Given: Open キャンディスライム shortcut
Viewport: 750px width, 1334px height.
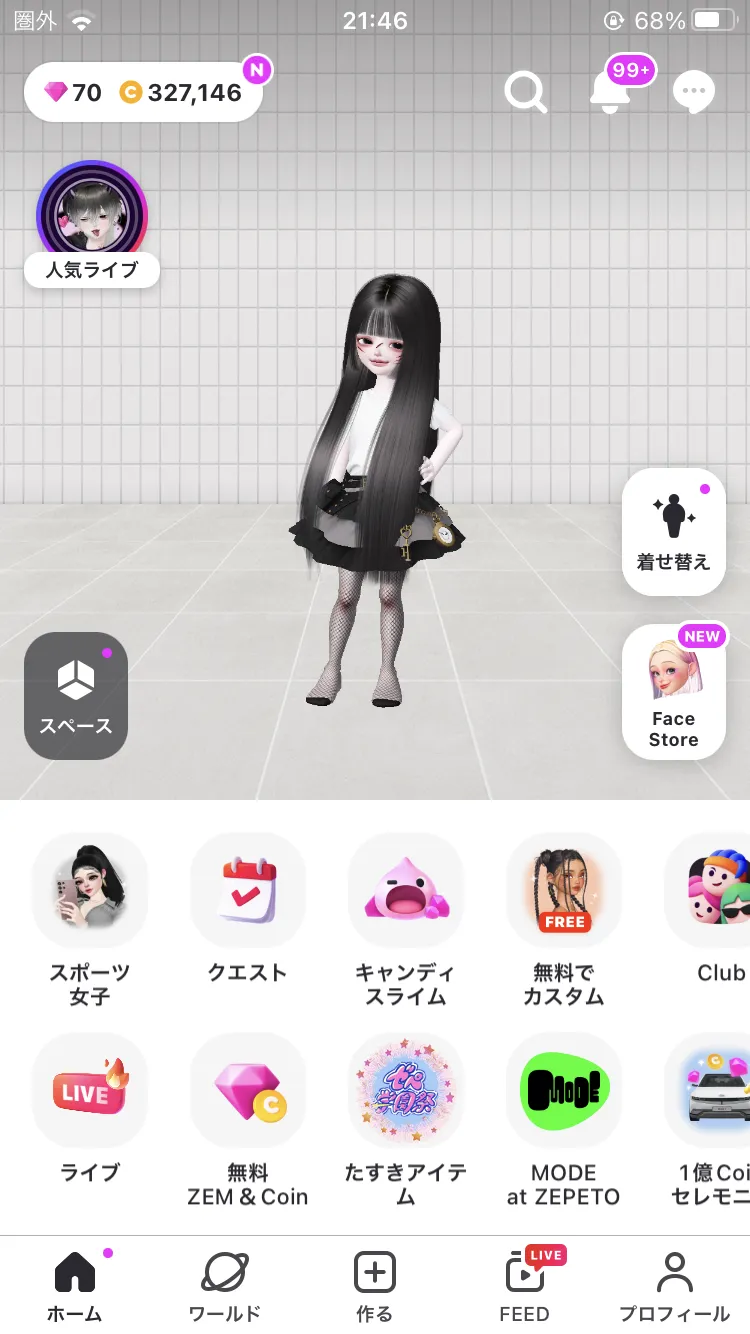Looking at the screenshot, I should (x=406, y=920).
